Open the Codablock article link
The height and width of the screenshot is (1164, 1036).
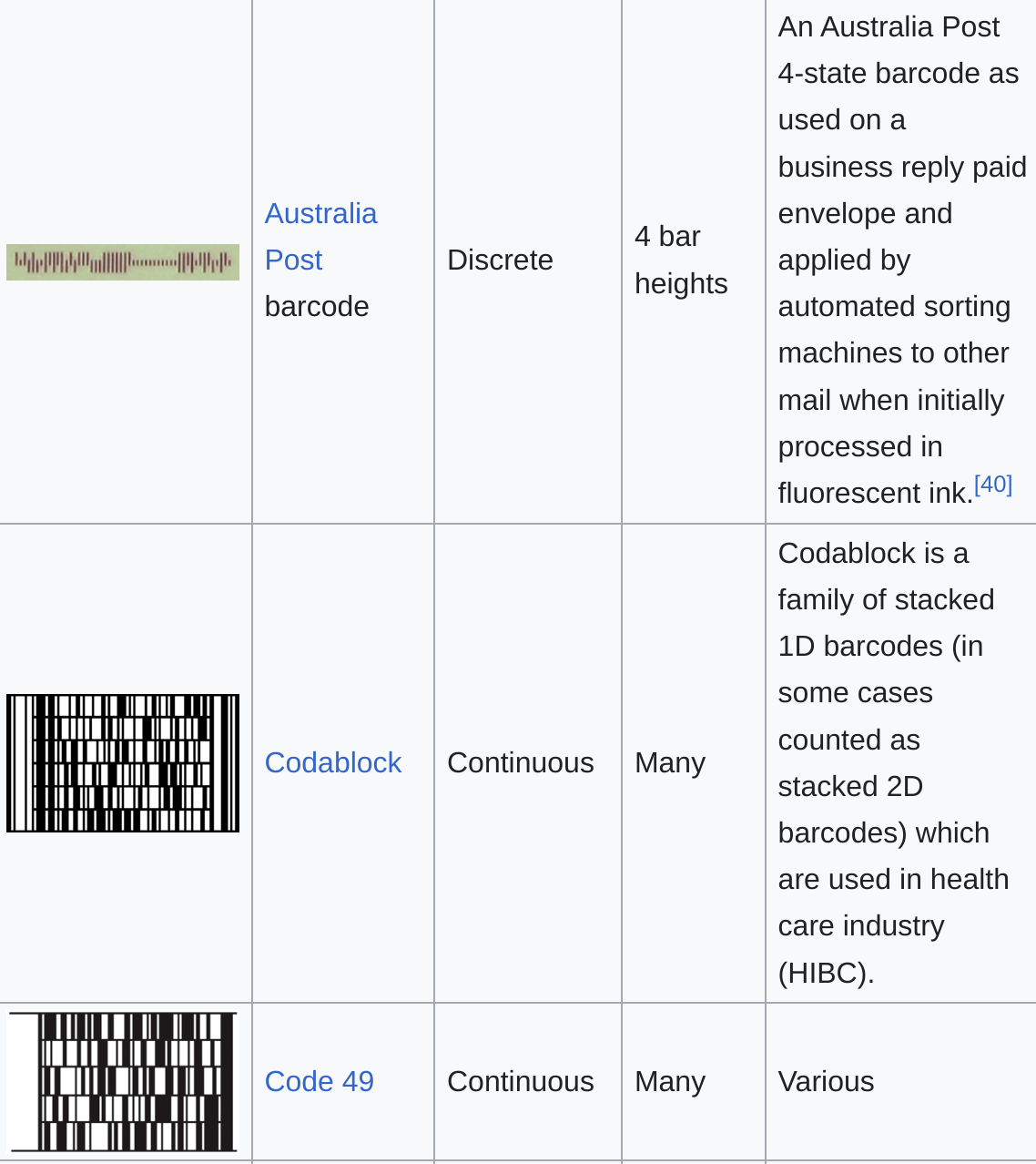coord(332,762)
